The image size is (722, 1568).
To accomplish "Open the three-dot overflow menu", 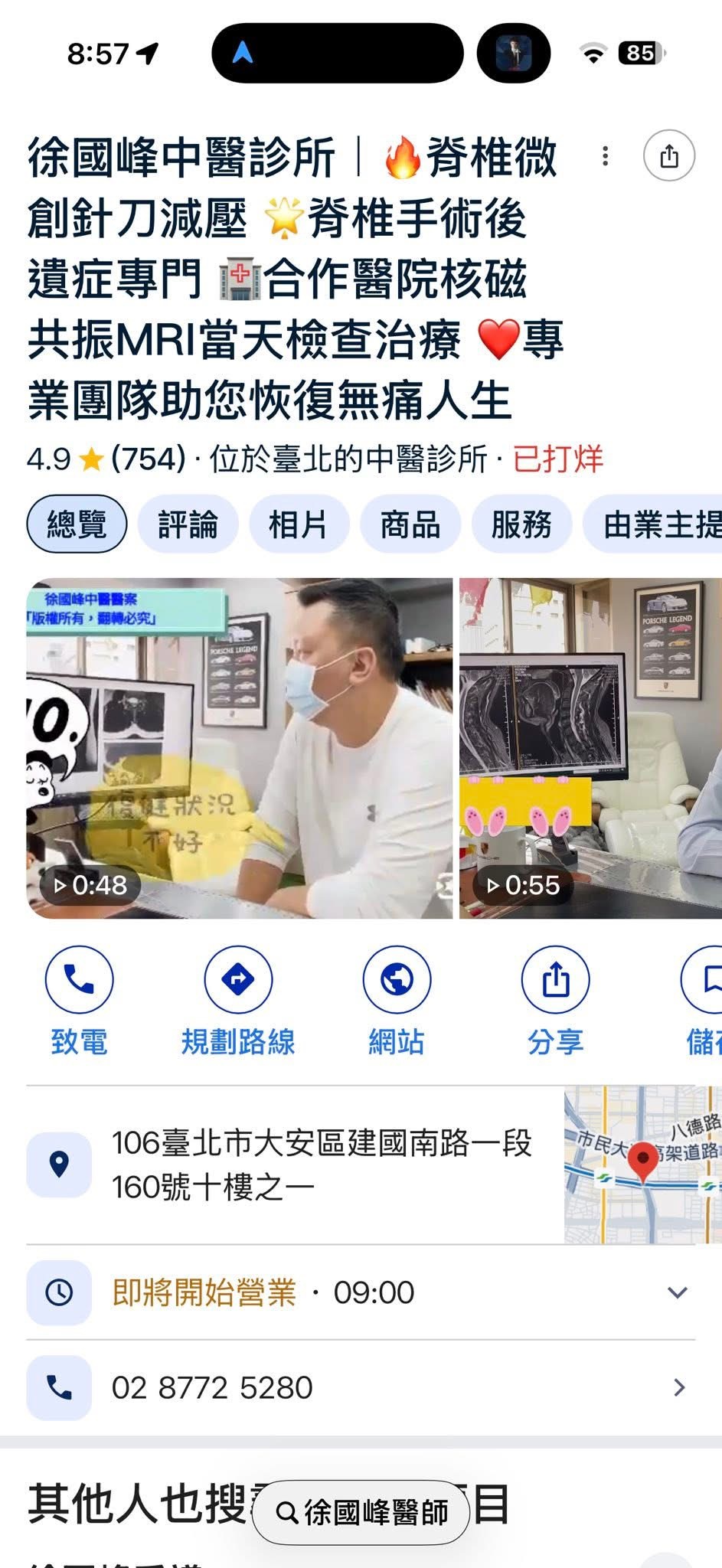I will (x=605, y=156).
